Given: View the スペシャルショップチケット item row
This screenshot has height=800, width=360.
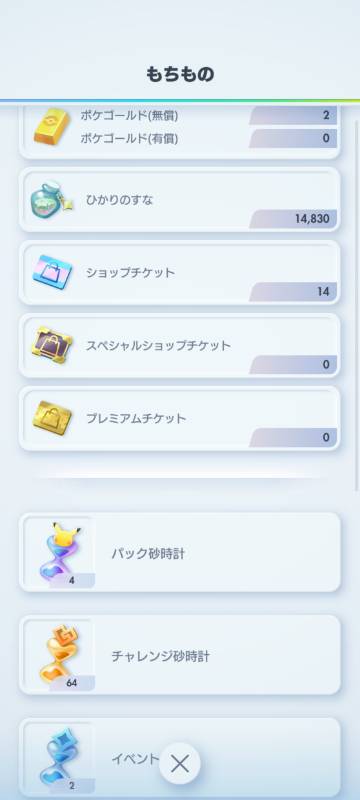Looking at the screenshot, I should [179, 345].
